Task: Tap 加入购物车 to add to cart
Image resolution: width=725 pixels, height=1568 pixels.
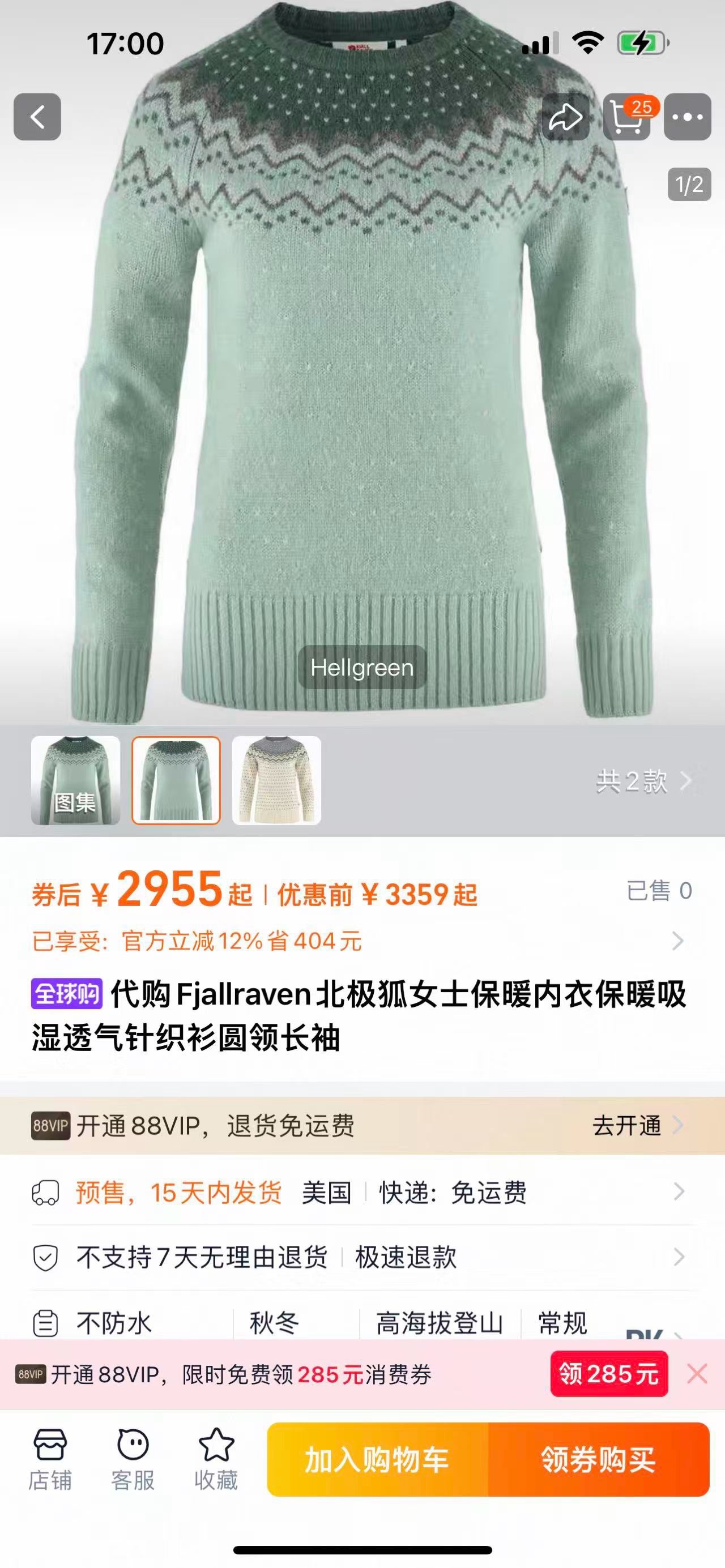Action: 377,1460
